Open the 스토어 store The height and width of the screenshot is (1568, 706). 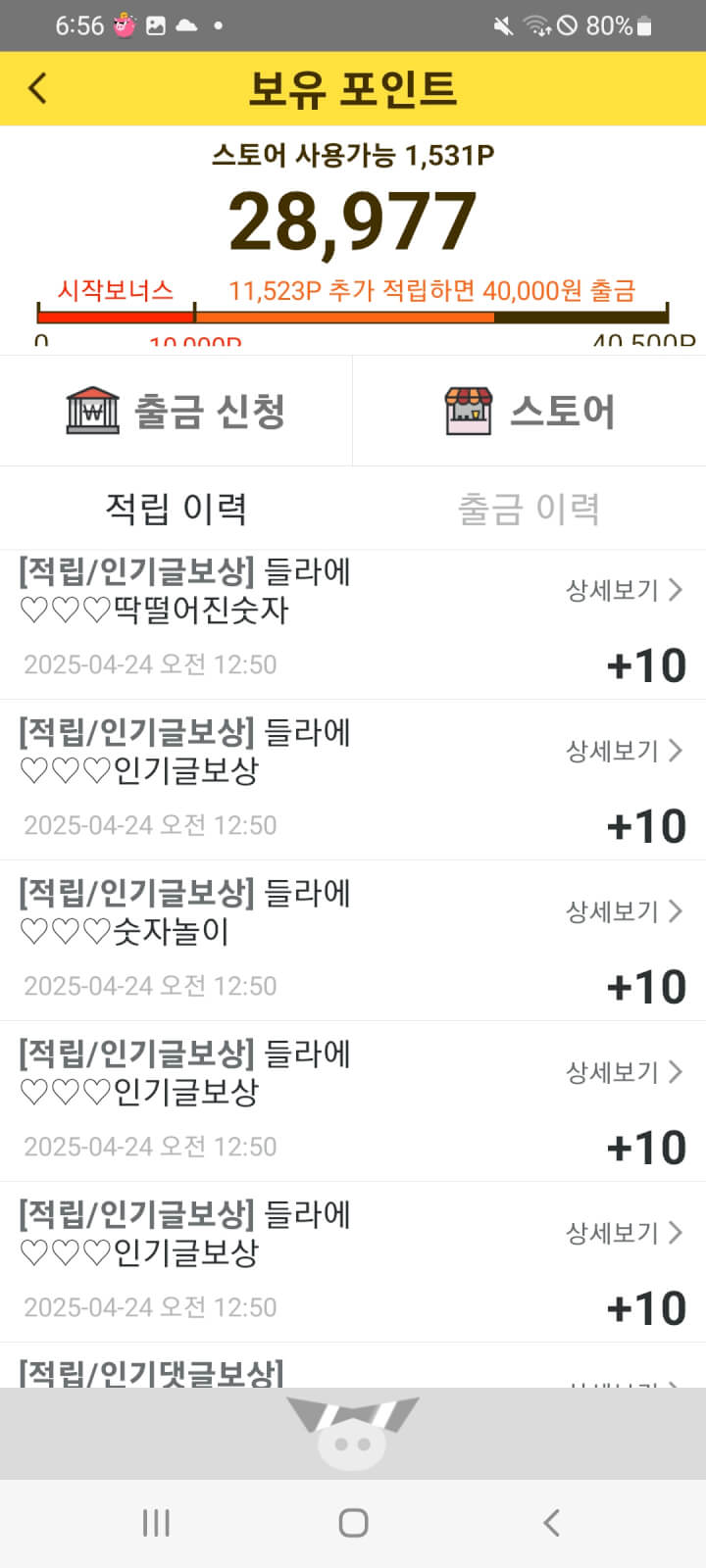tap(529, 411)
